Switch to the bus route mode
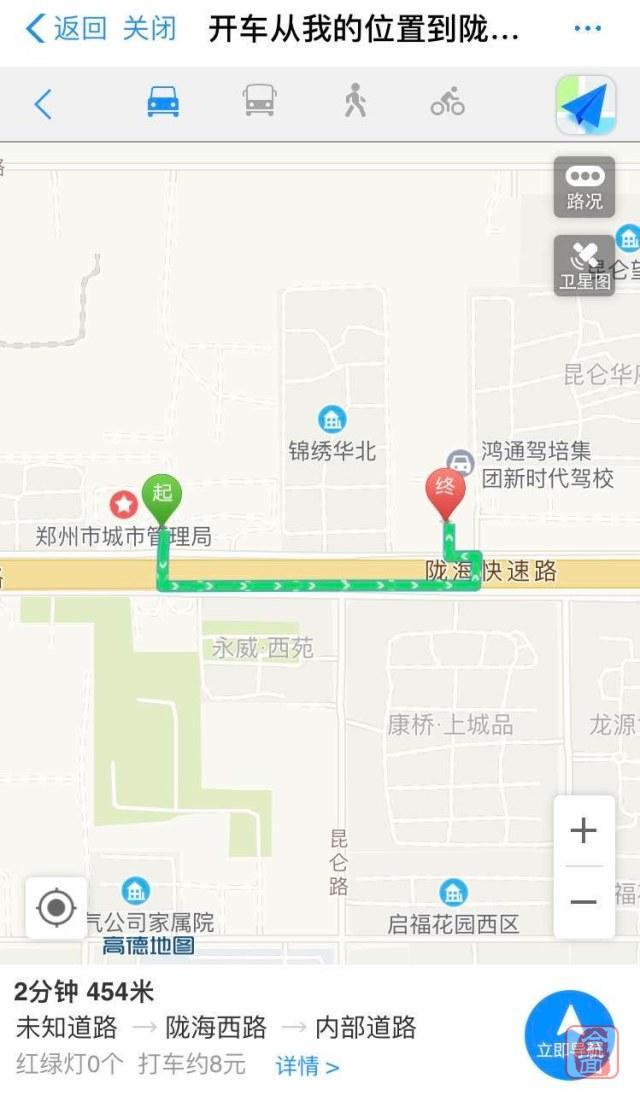Image resolution: width=640 pixels, height=1096 pixels. (259, 102)
